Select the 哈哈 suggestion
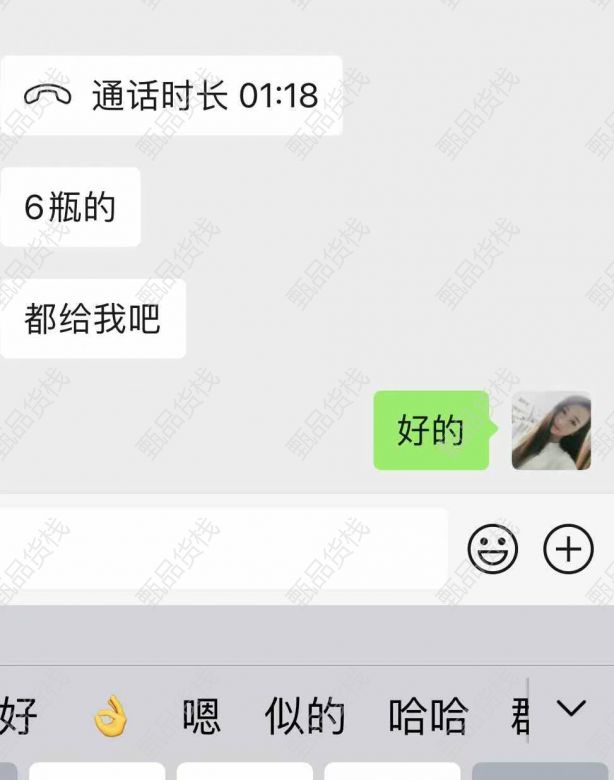The height and width of the screenshot is (780, 614). click(x=428, y=716)
